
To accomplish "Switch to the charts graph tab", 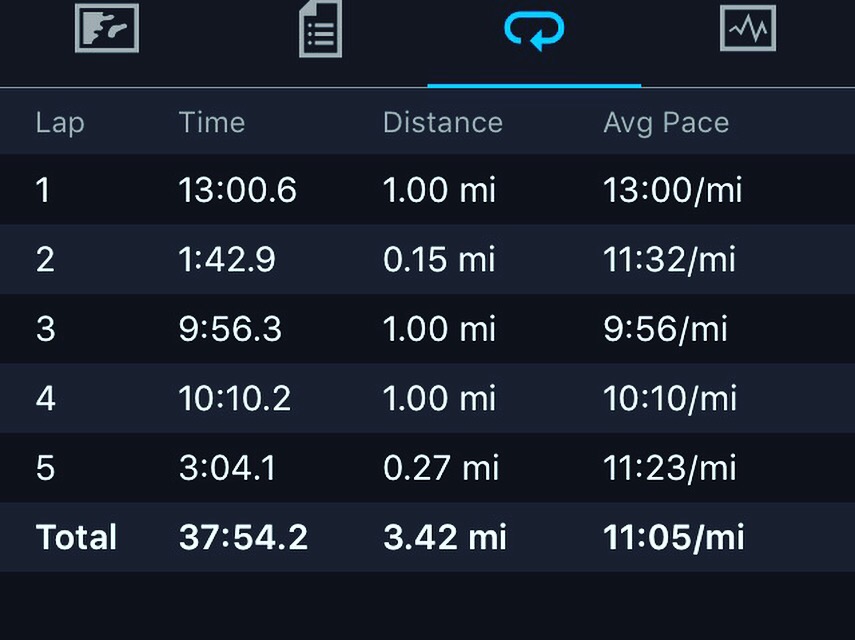I will click(x=747, y=28).
